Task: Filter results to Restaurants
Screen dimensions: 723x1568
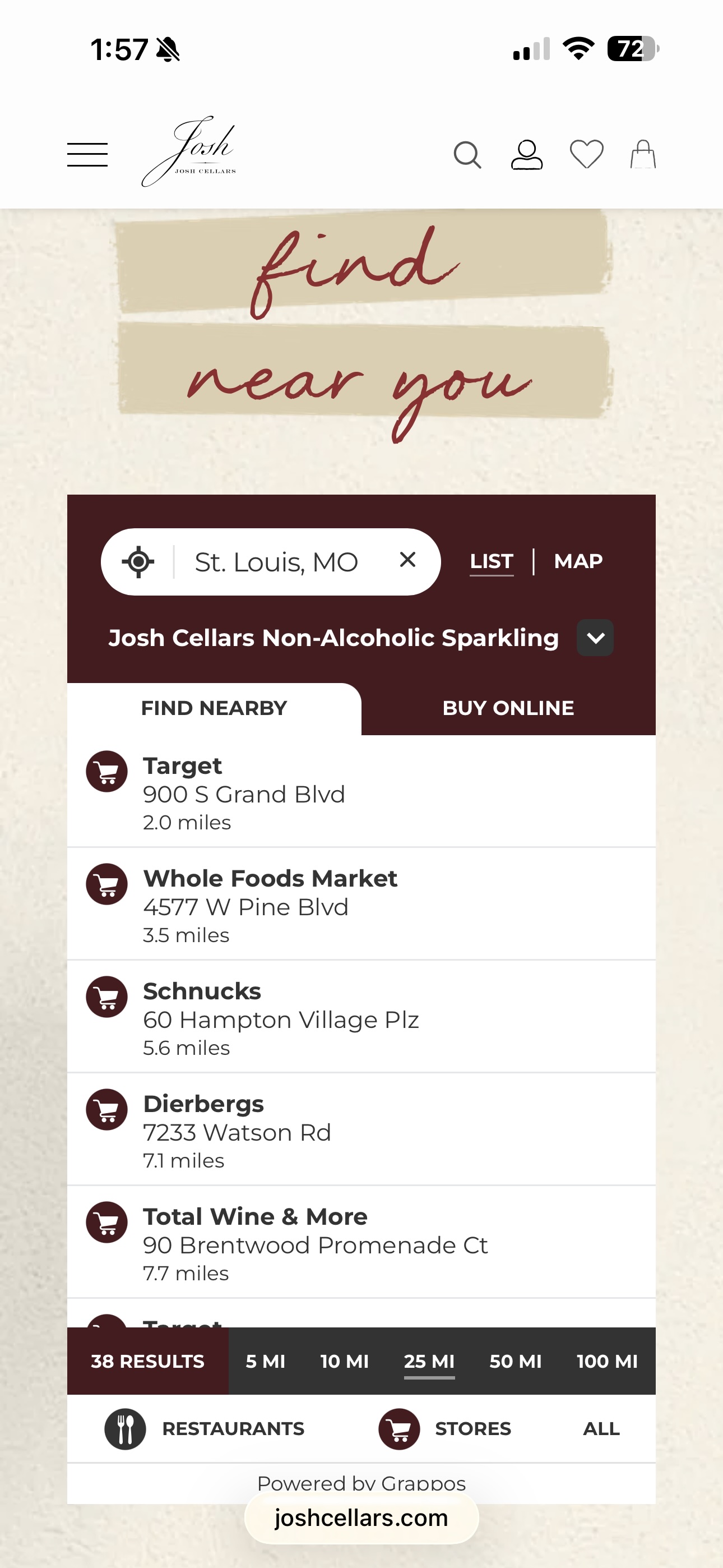Action: (205, 1428)
